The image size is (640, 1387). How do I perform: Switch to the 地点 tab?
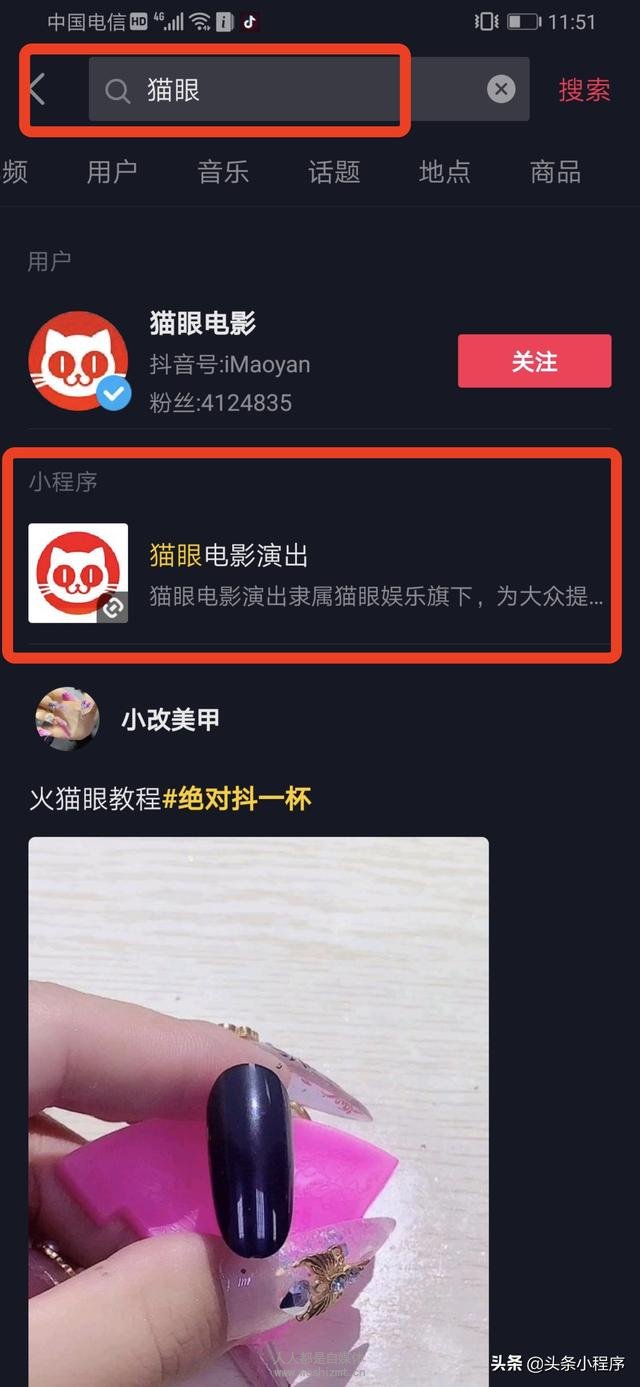(445, 172)
